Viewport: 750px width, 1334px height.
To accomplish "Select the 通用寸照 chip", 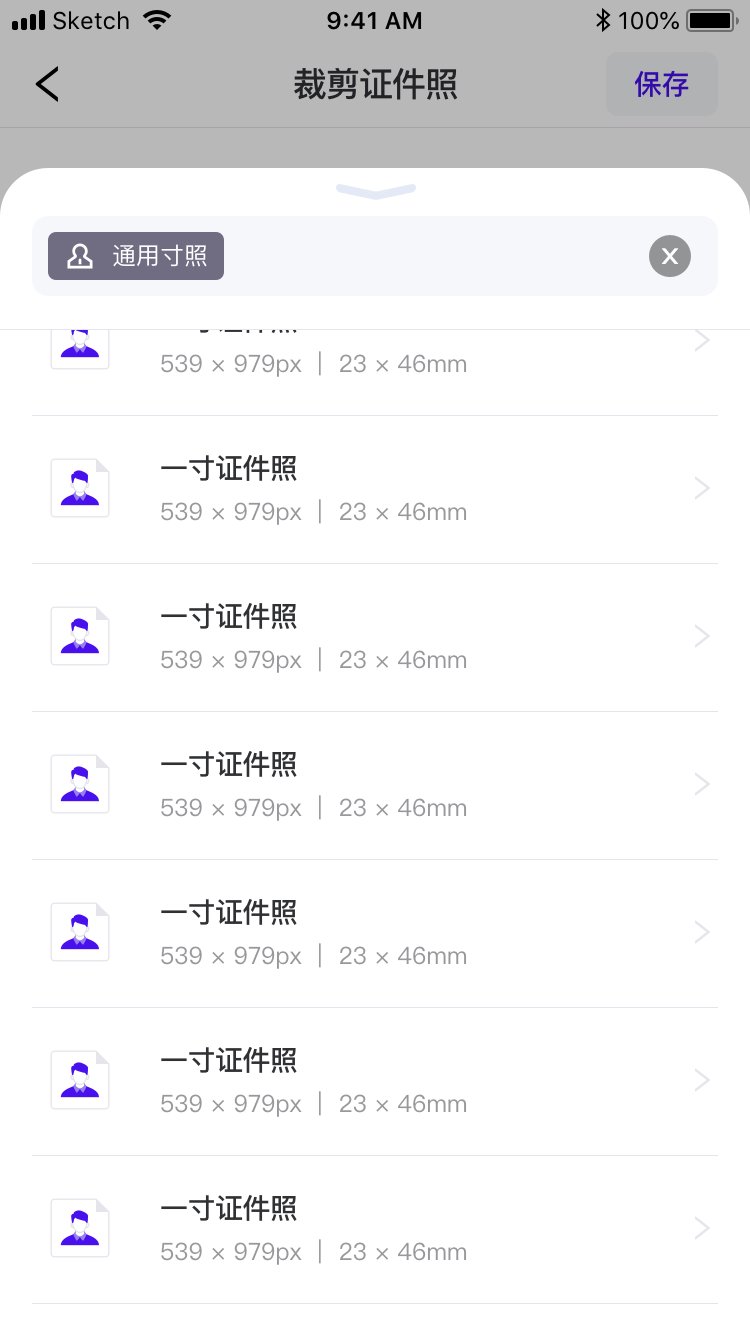I will pos(136,256).
